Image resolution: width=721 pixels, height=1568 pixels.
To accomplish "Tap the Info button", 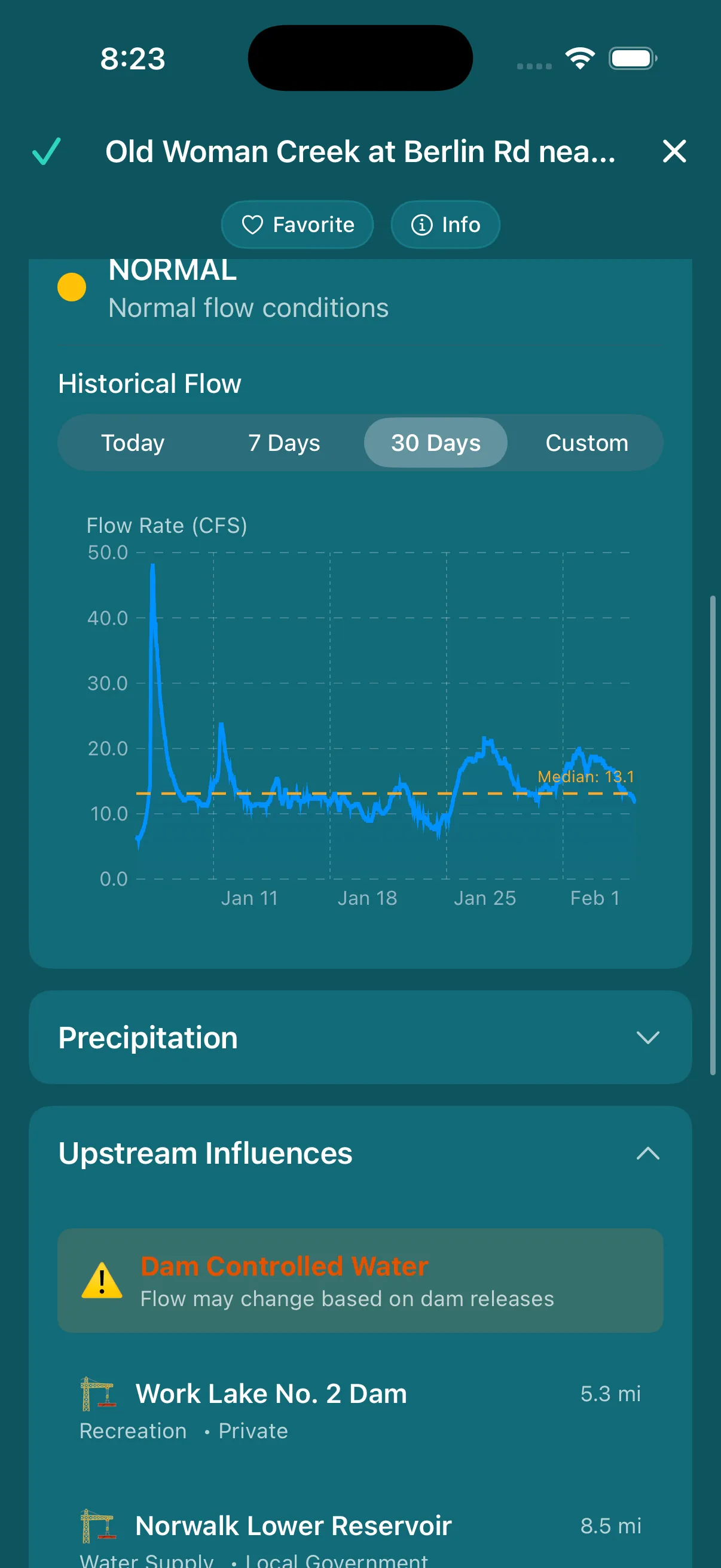I will click(x=445, y=225).
